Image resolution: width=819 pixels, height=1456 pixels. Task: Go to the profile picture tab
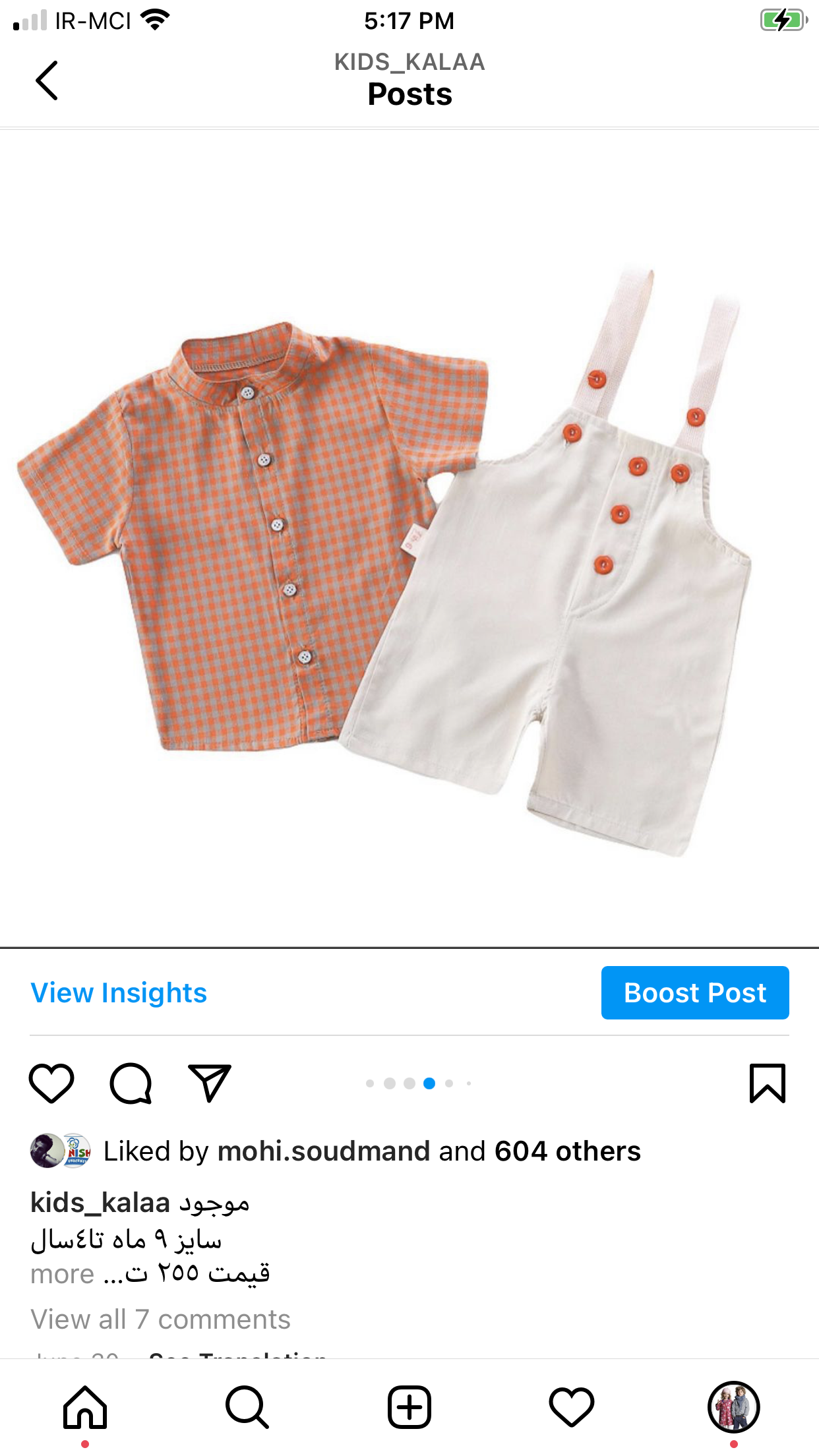[734, 1407]
